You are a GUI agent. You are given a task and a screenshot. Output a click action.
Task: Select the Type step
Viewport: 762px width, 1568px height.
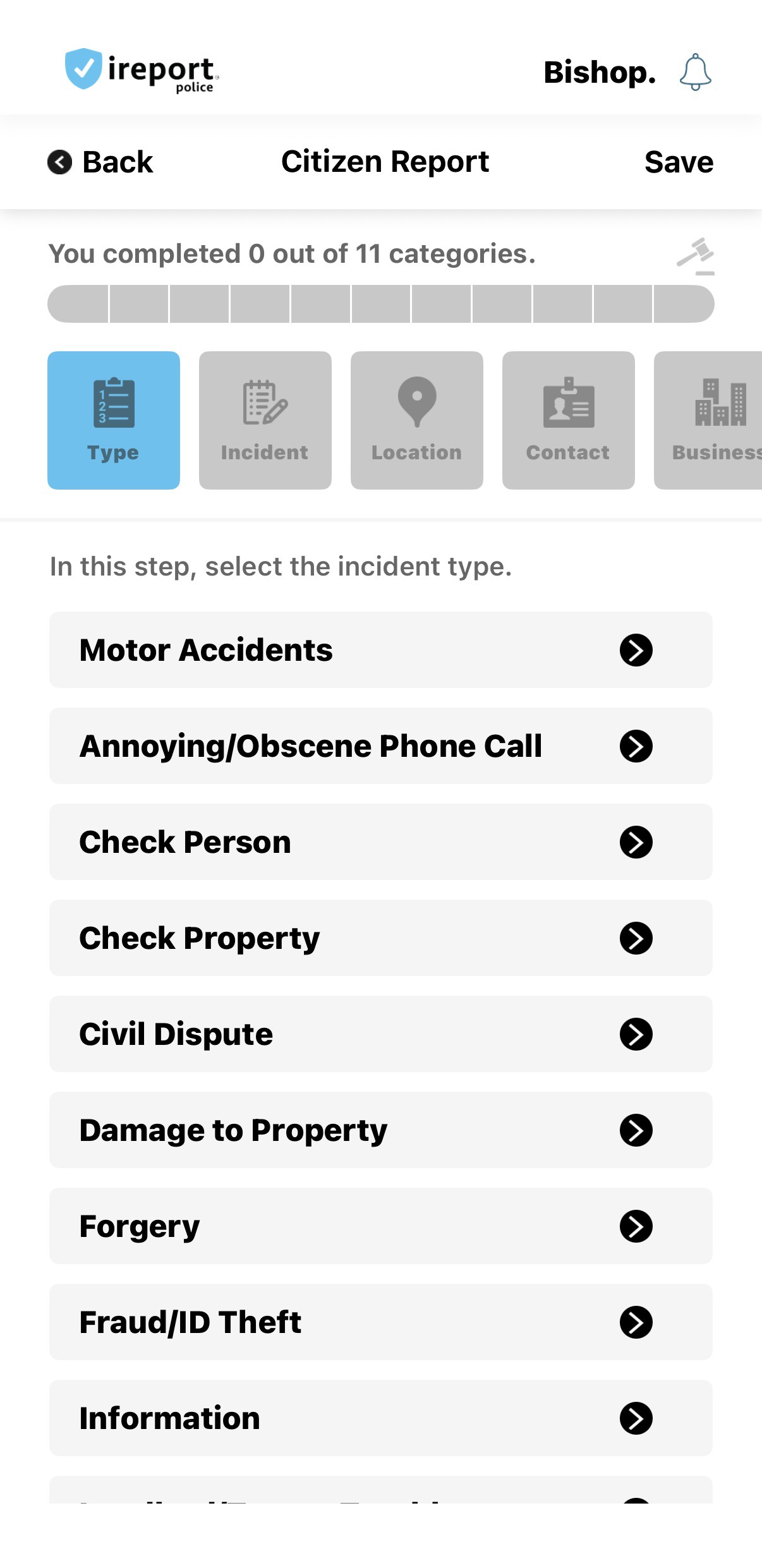114,420
